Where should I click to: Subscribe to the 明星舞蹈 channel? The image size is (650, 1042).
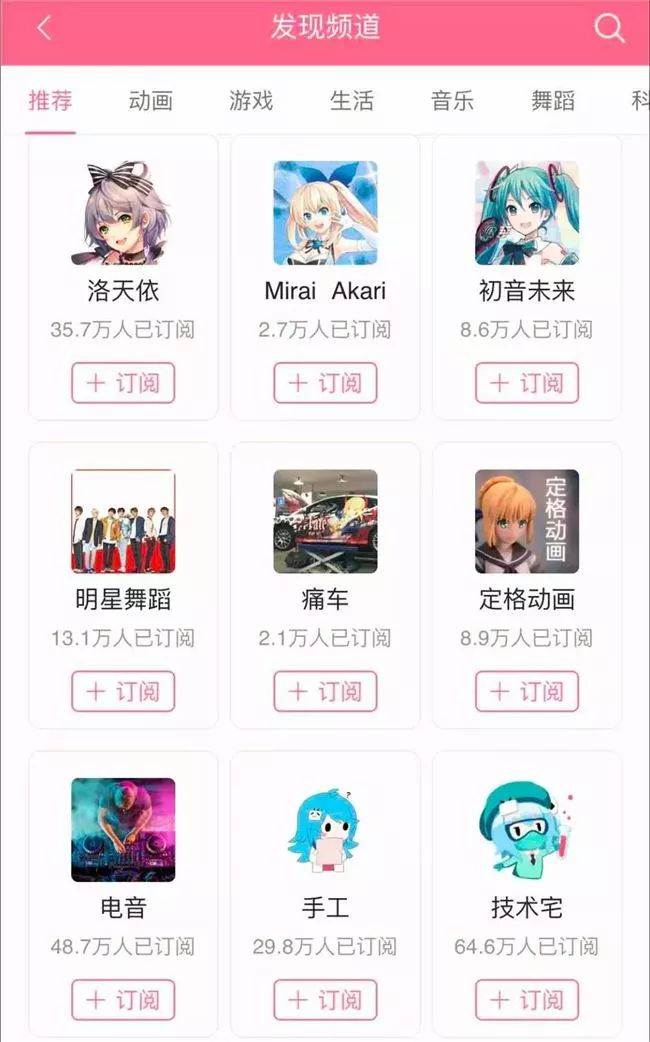[x=123, y=691]
